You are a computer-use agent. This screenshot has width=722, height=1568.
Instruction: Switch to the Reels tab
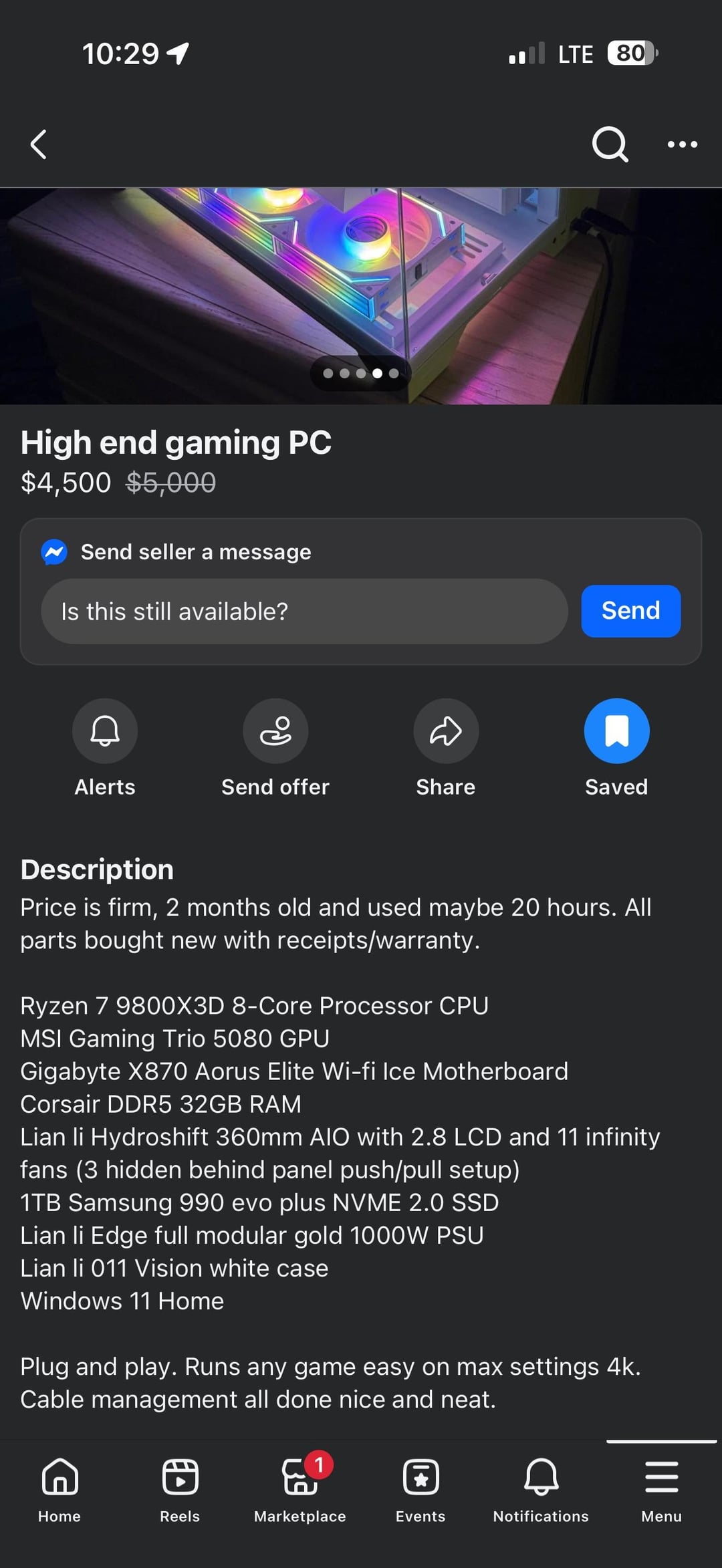[x=180, y=1488]
